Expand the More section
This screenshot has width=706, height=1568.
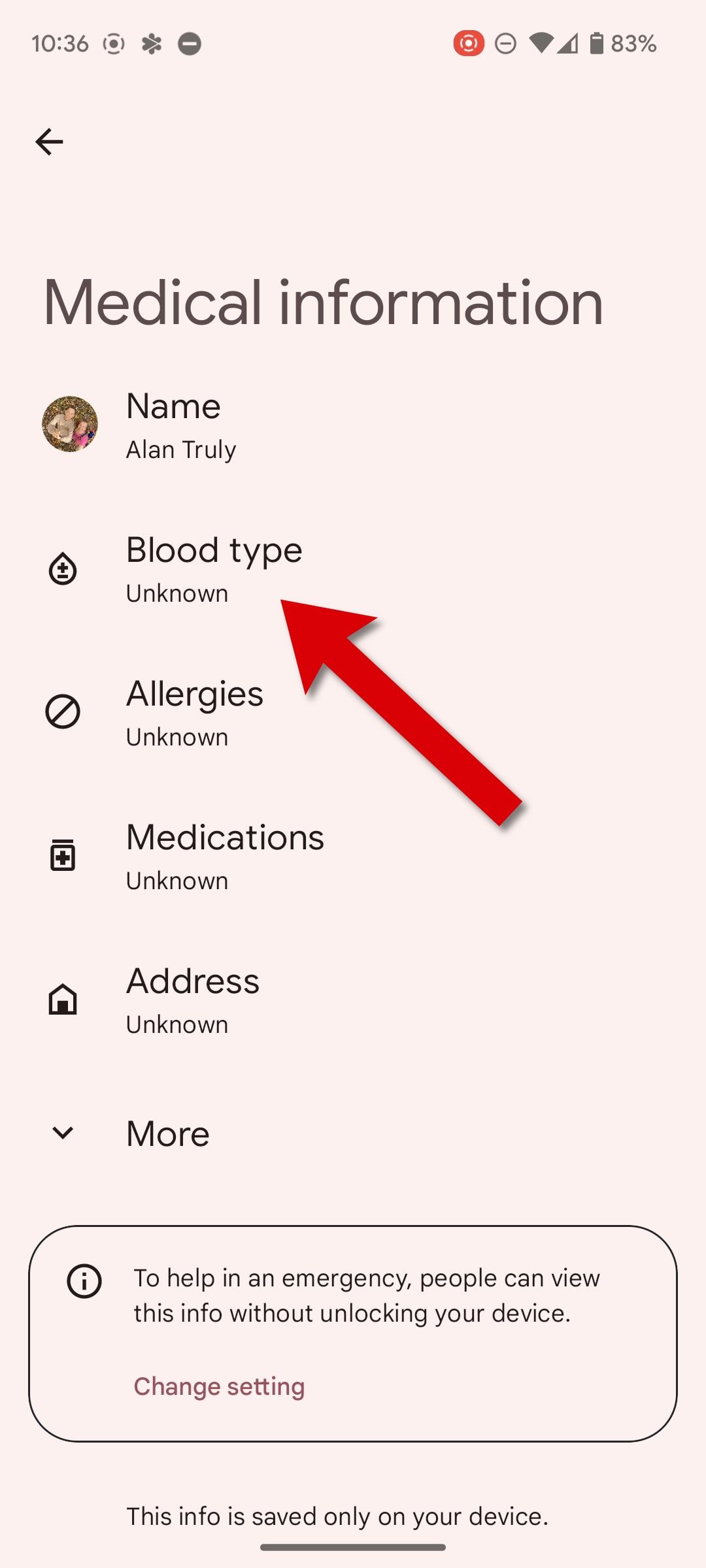(167, 1134)
